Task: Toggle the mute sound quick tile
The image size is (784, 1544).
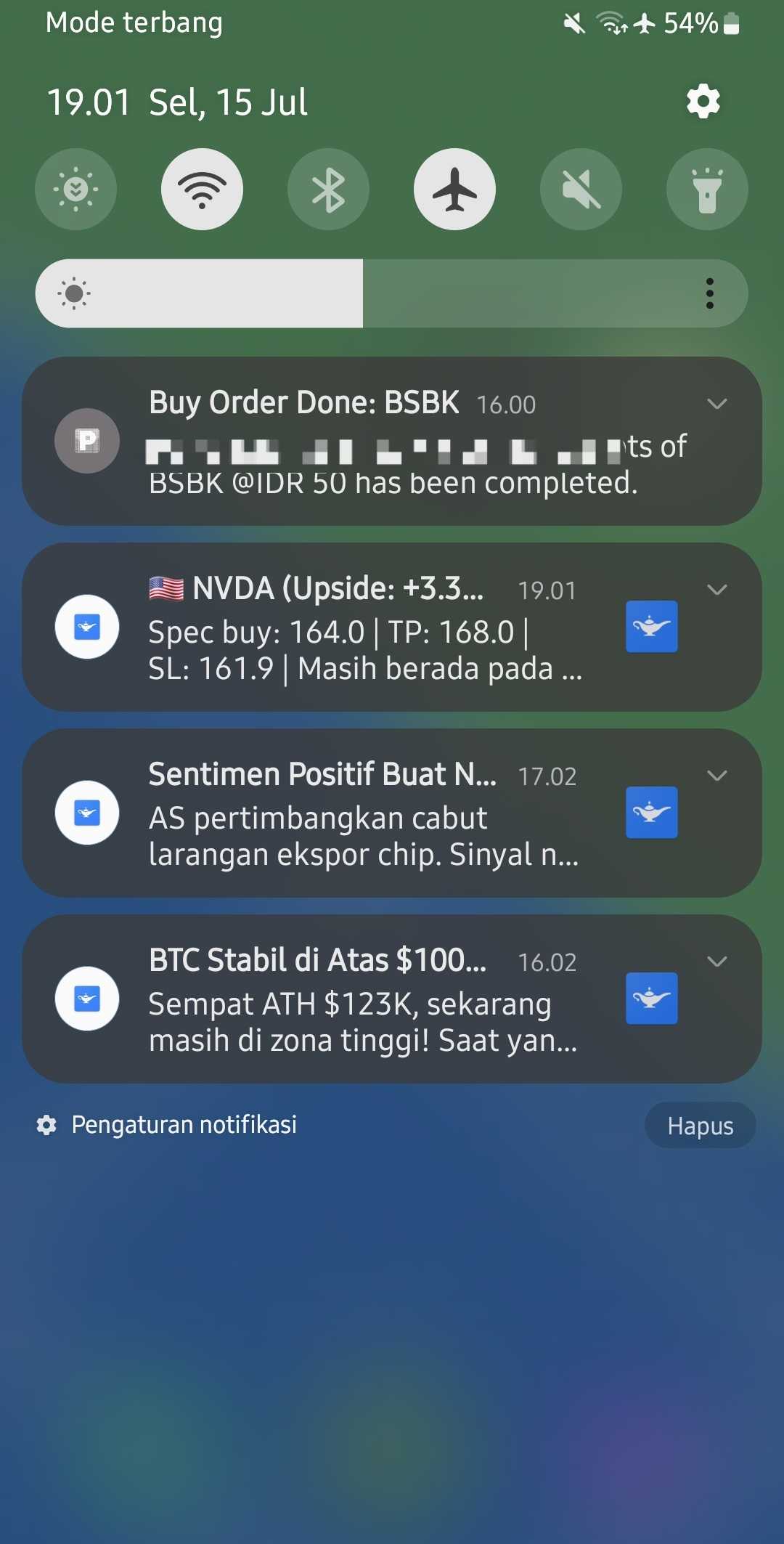Action: 581,190
